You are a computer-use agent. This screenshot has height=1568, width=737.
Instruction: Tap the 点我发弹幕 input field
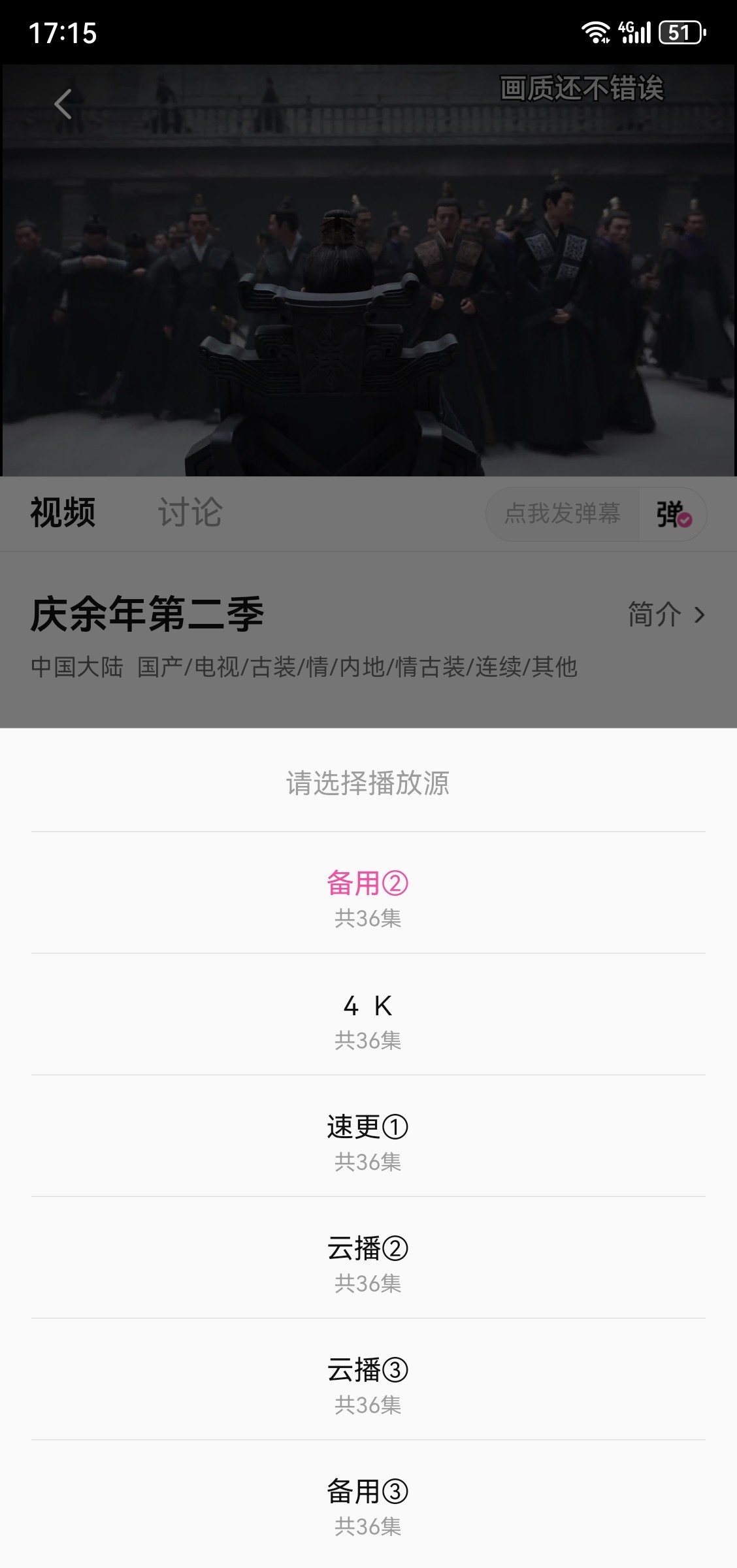point(562,514)
